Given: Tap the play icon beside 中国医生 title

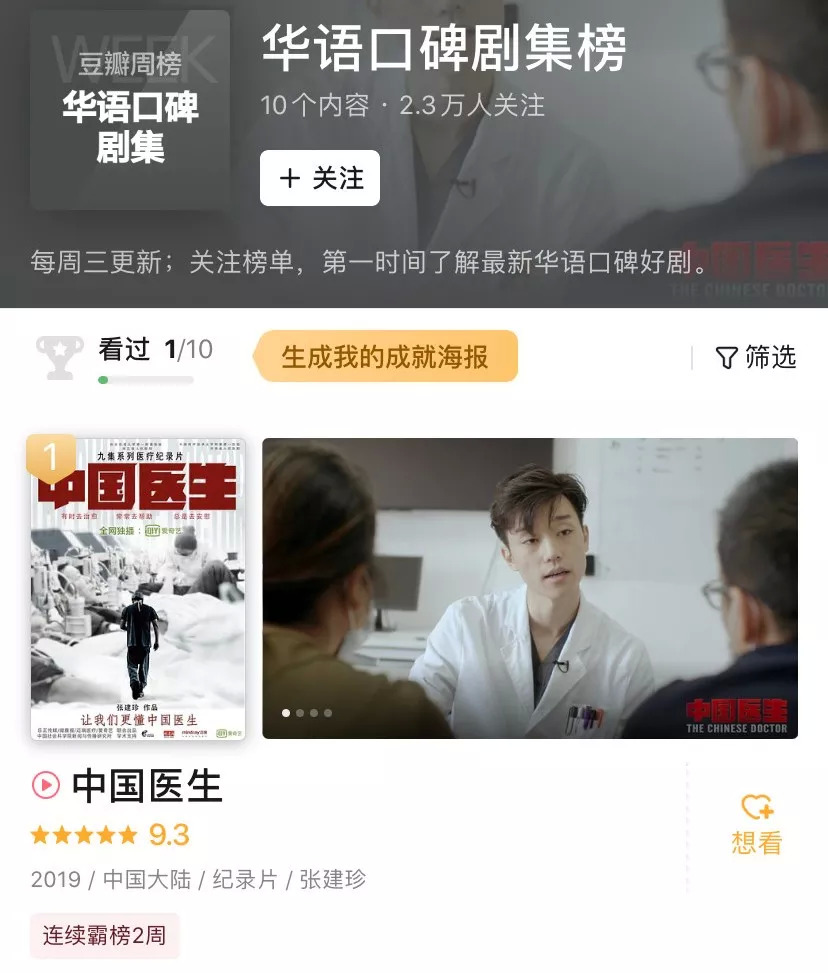Looking at the screenshot, I should point(46,786).
